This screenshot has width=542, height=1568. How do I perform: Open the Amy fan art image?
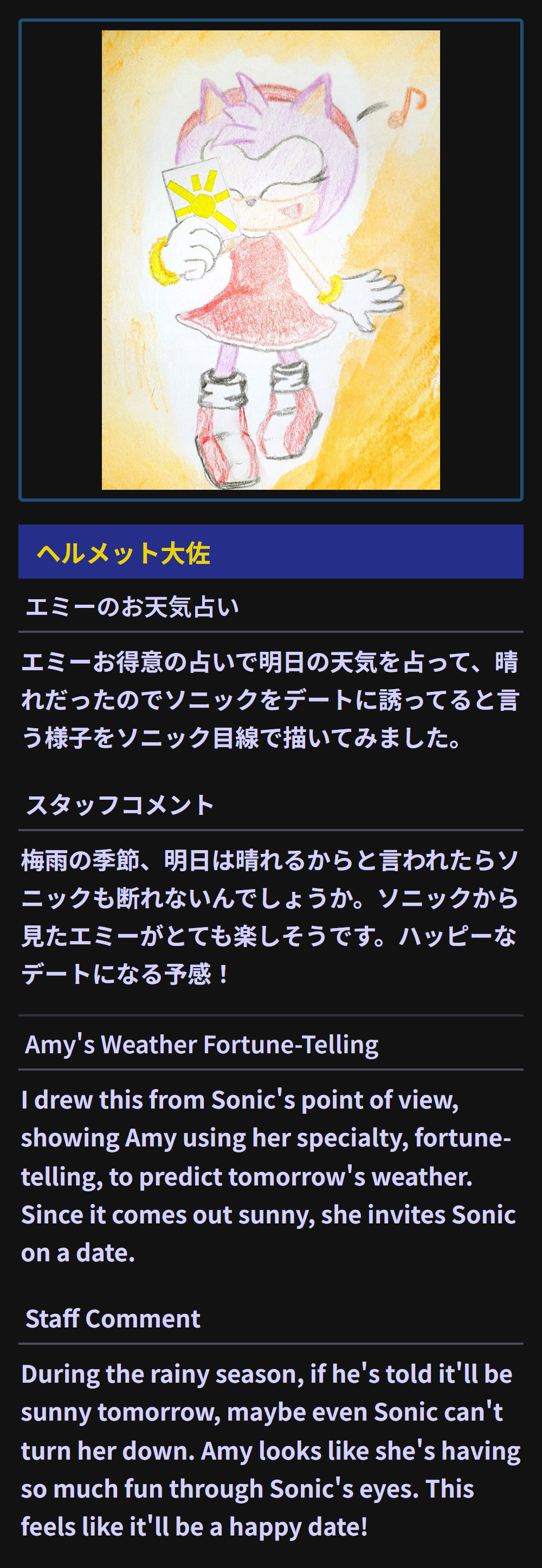(270, 260)
